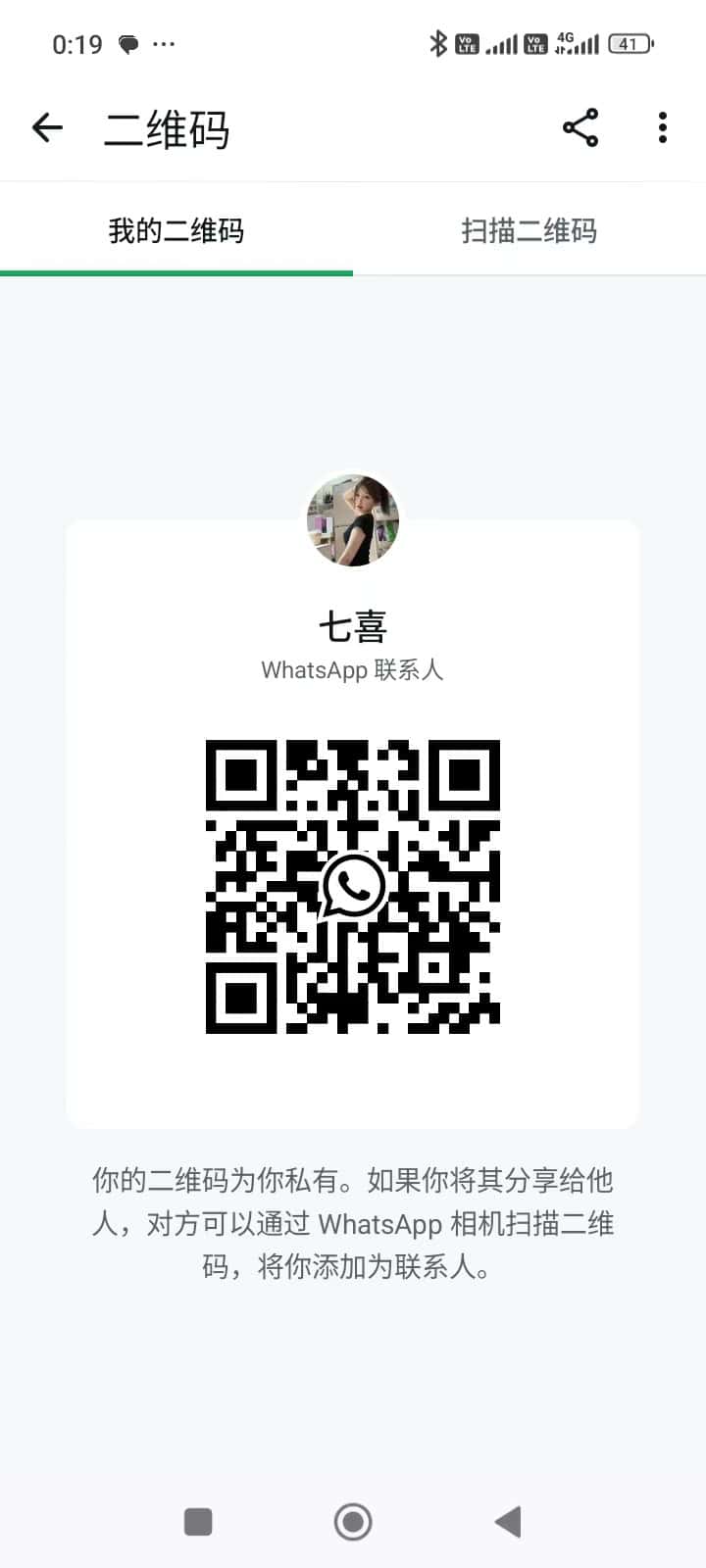This screenshot has height=1568, width=706.
Task: Open the three-dot overflow menu
Action: pos(663,128)
